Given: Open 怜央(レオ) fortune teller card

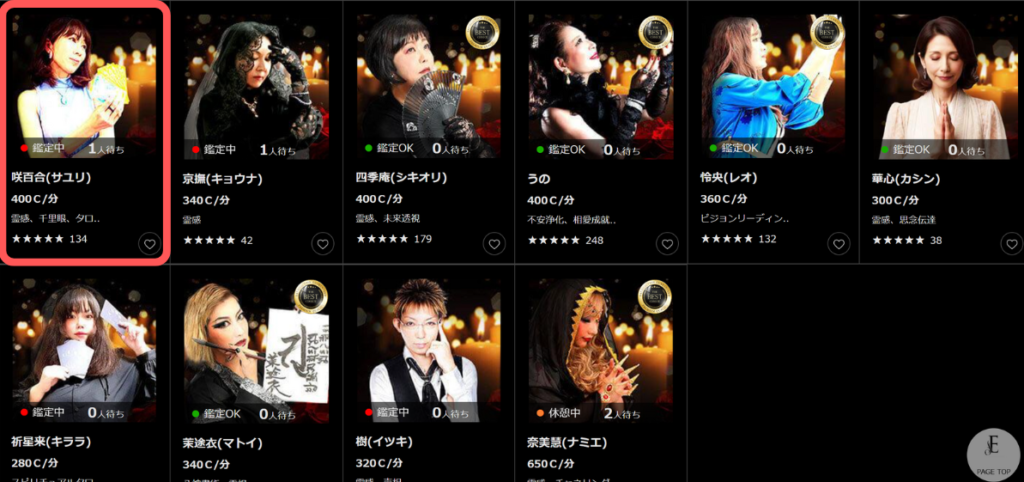Looking at the screenshot, I should (772, 90).
